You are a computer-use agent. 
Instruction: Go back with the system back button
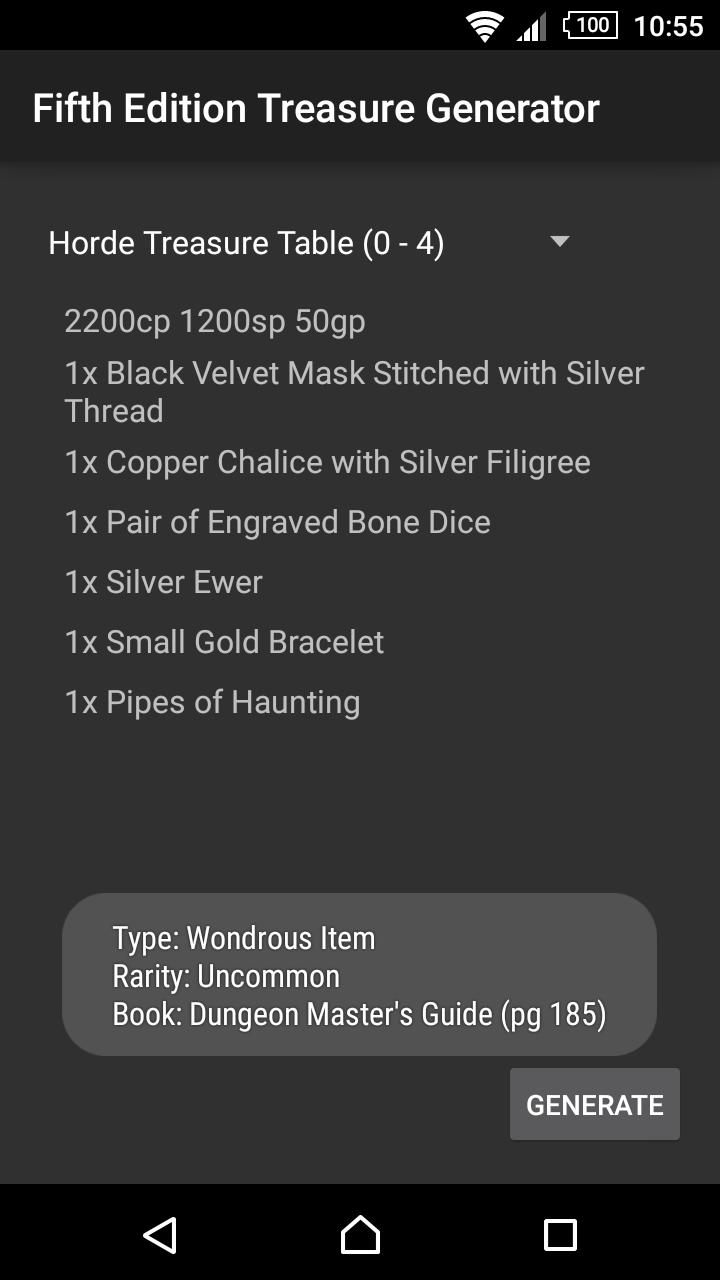(x=160, y=1235)
